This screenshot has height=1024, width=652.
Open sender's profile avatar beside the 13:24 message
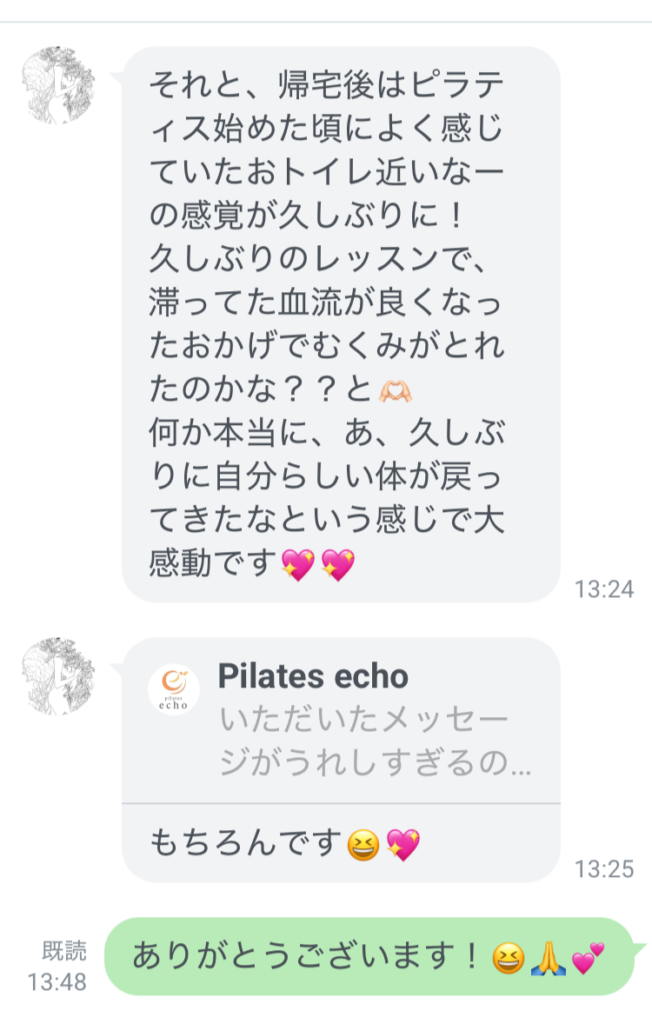coord(59,83)
